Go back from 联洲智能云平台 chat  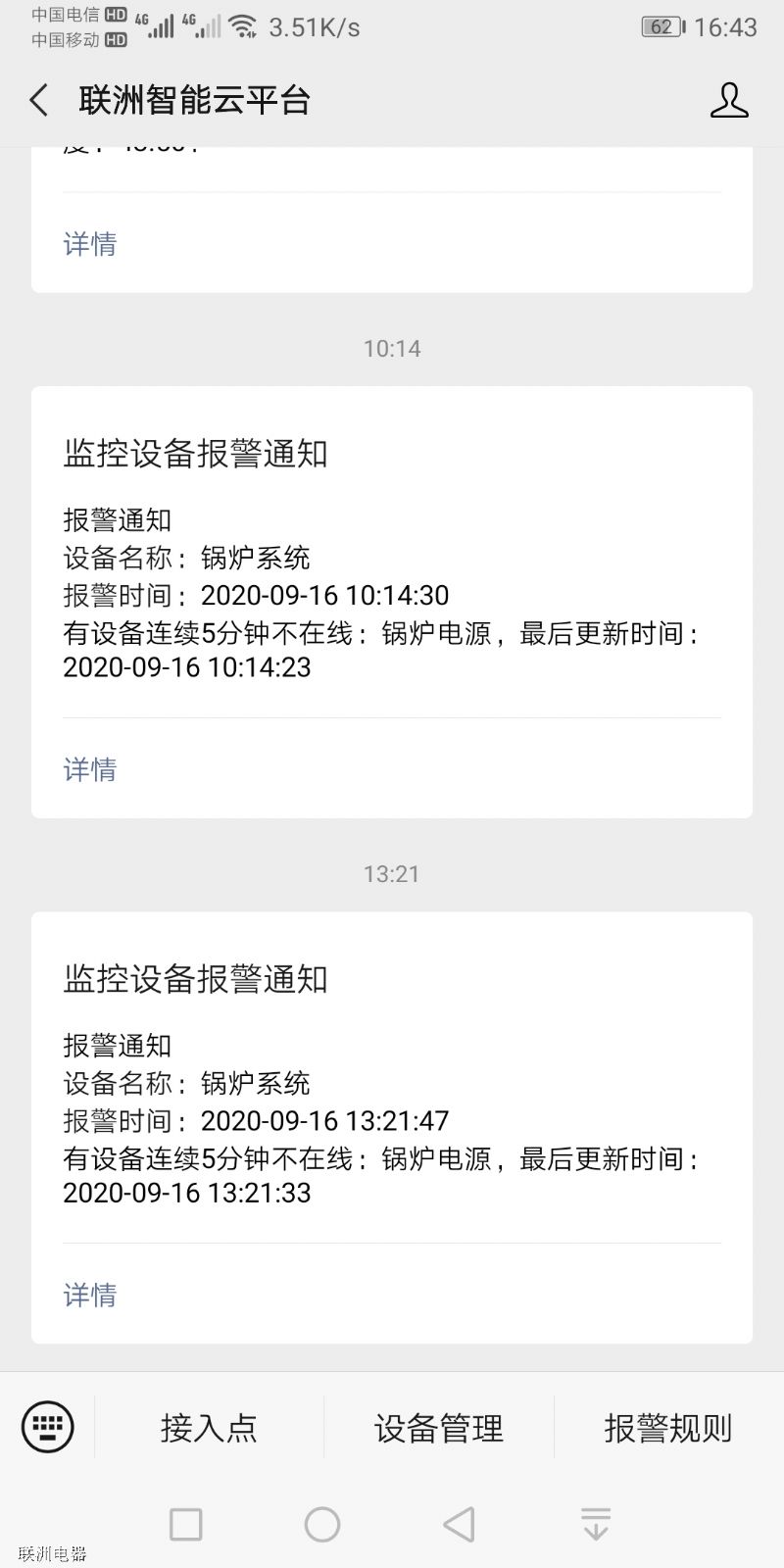click(39, 100)
